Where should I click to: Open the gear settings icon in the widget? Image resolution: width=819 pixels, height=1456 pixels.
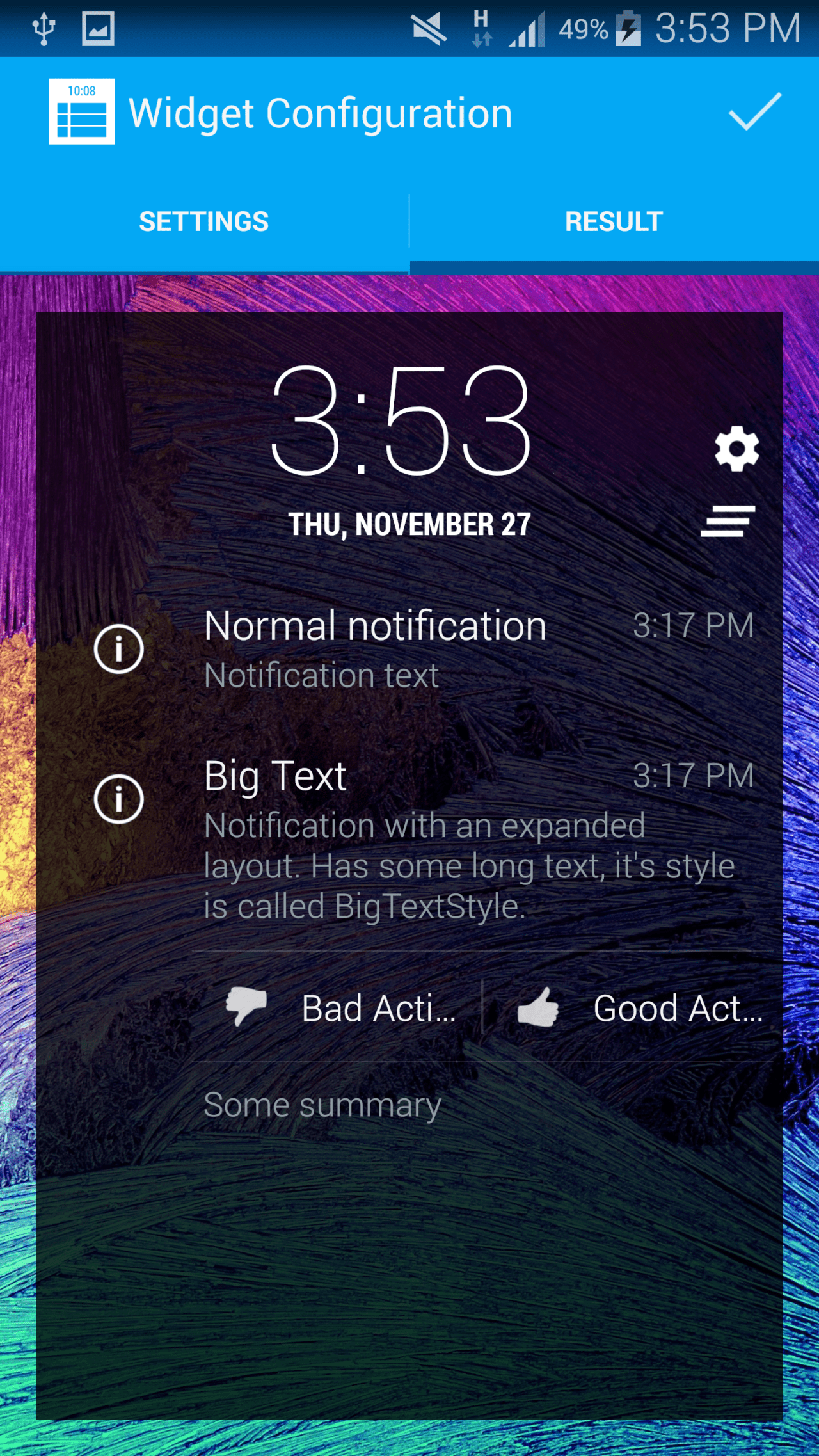click(736, 449)
